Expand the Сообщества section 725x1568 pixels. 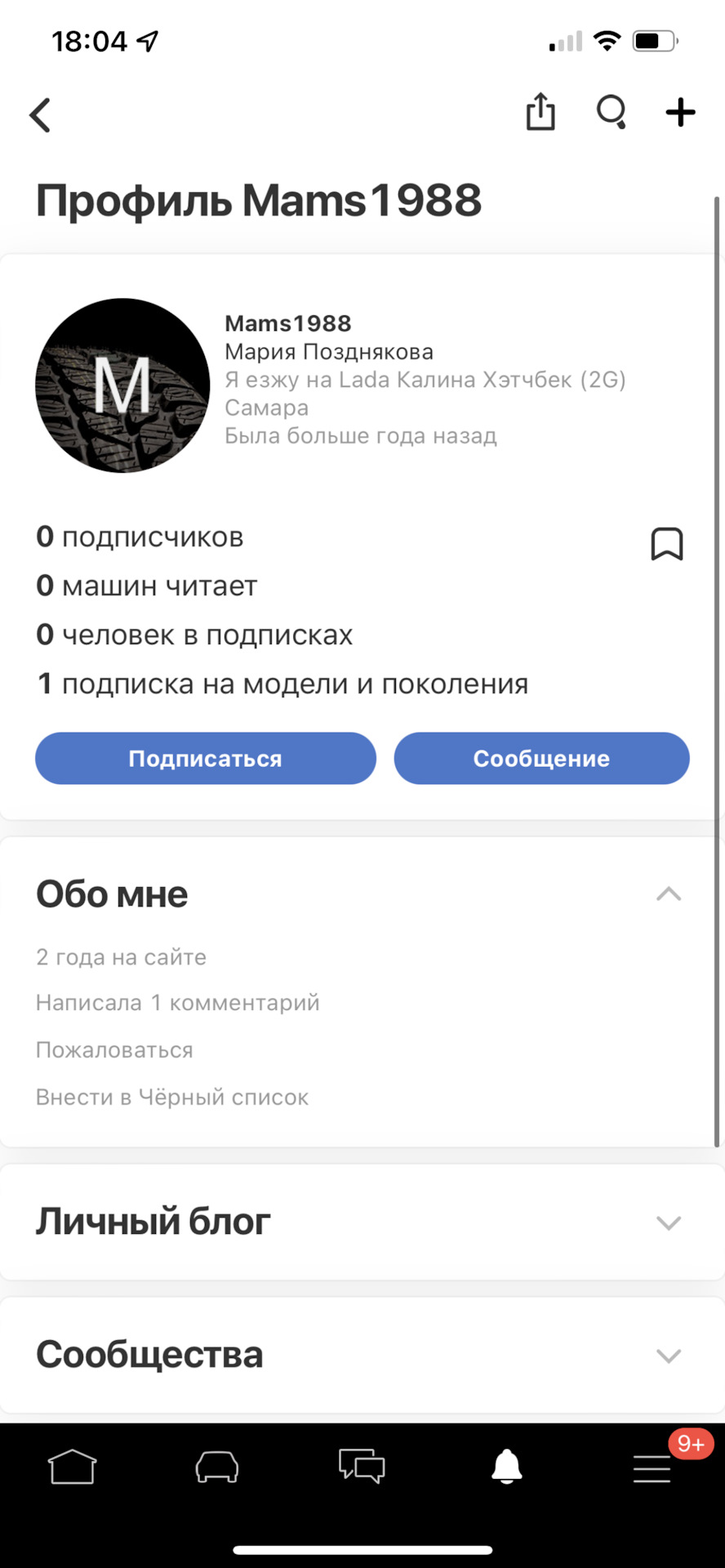click(x=668, y=1356)
